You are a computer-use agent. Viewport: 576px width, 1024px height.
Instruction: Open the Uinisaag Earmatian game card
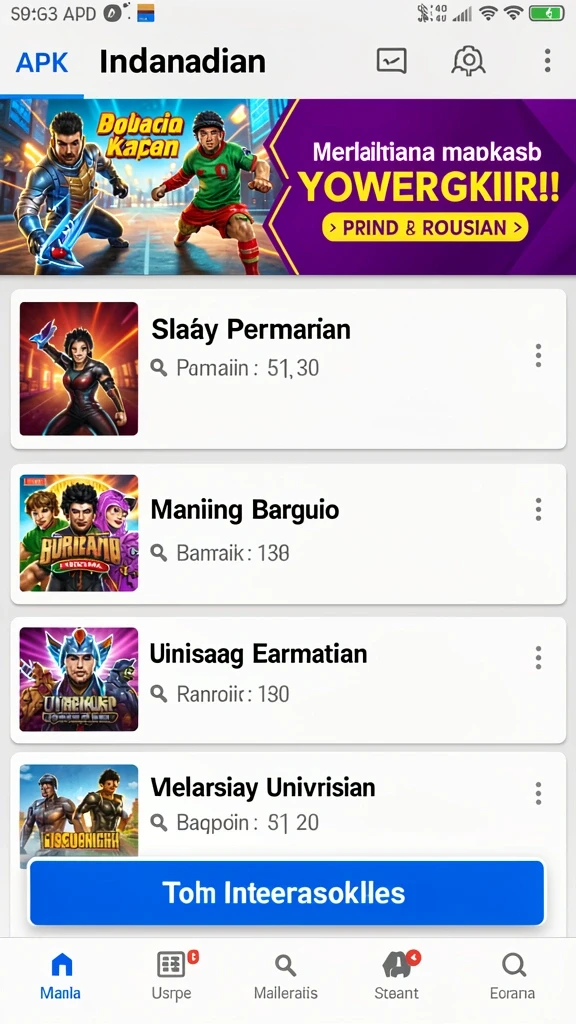288,680
